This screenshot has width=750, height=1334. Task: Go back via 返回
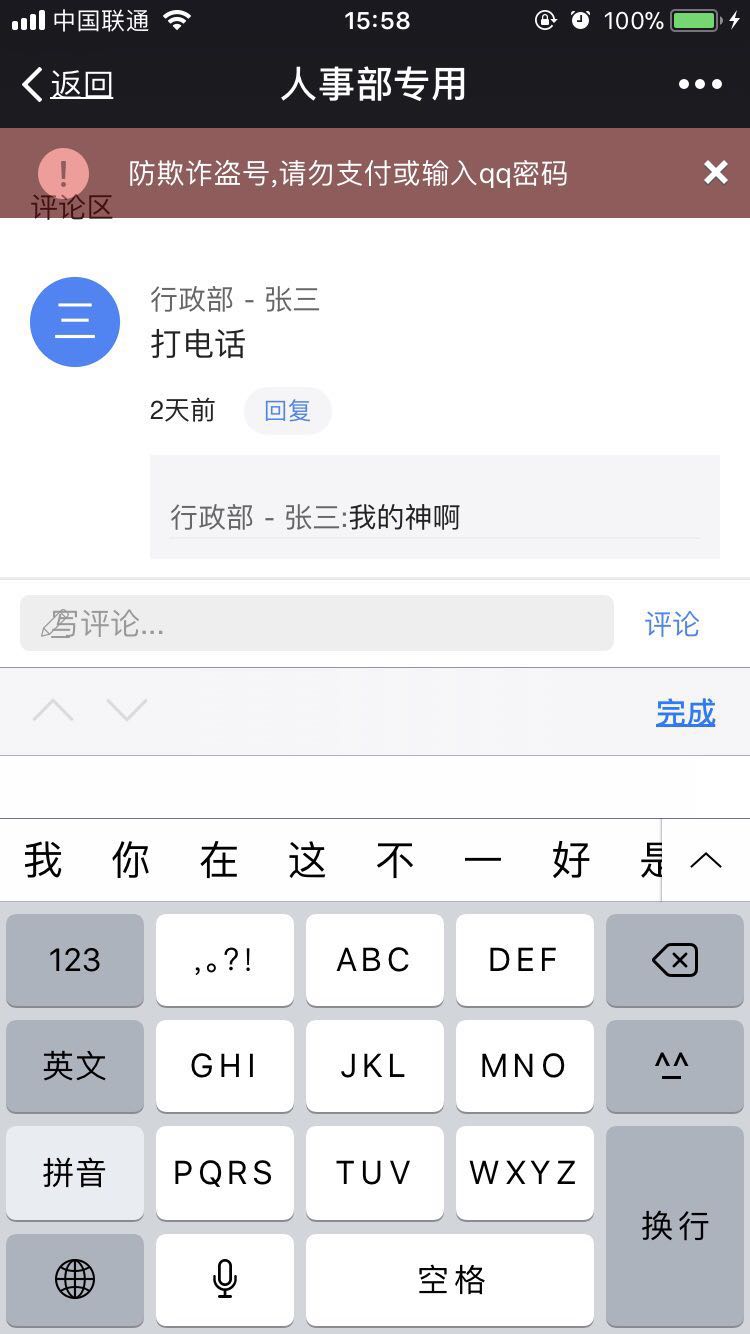(x=68, y=85)
